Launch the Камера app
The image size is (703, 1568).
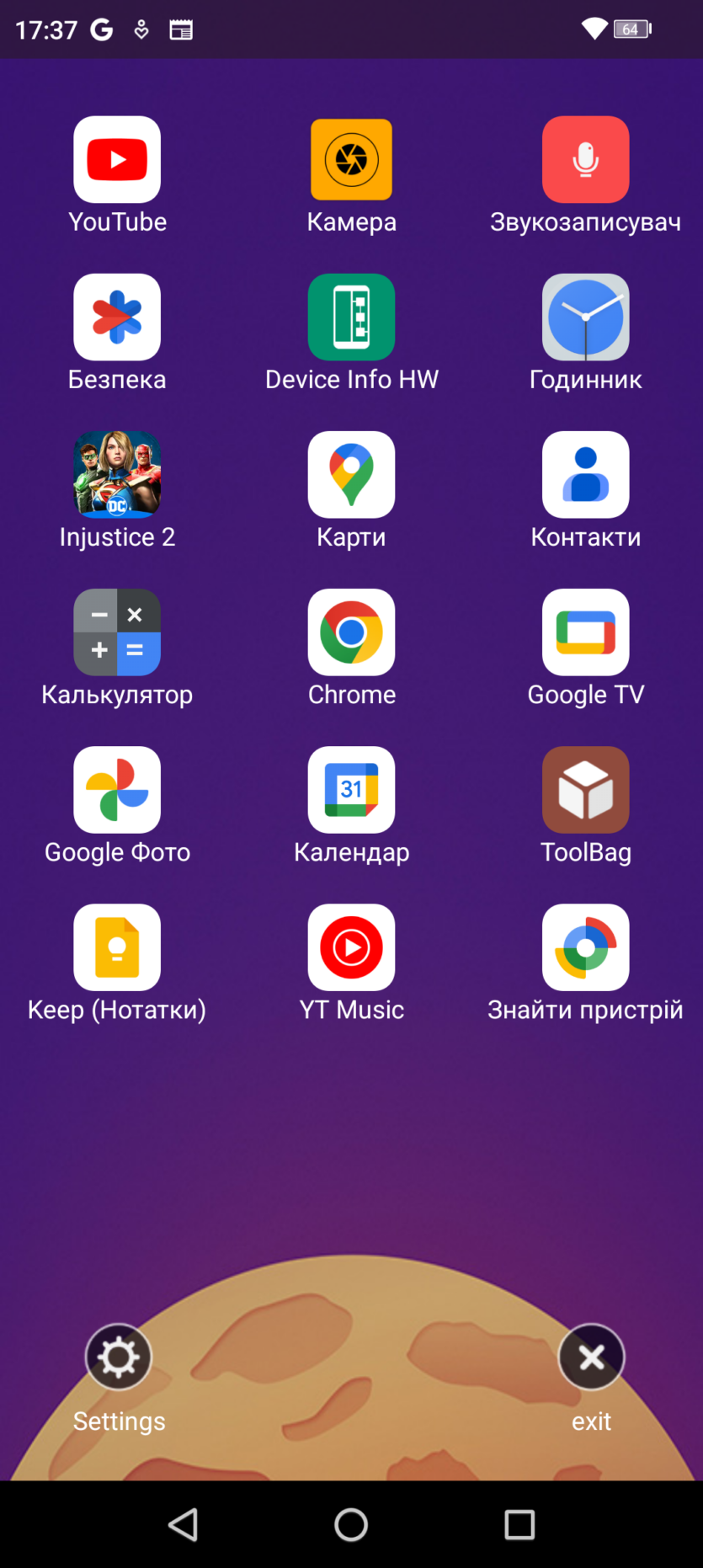(351, 160)
